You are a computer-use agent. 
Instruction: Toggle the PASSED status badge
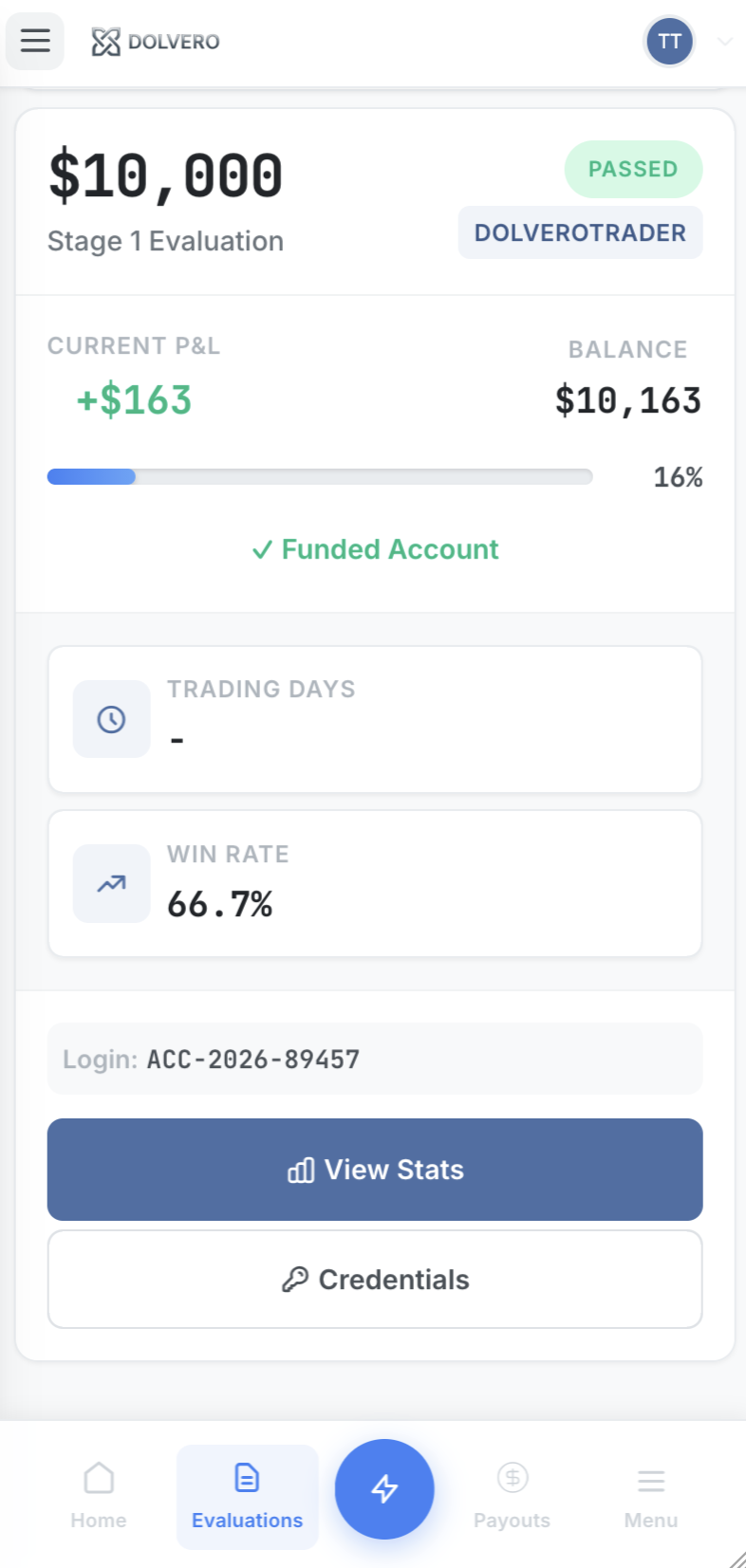[x=633, y=169]
